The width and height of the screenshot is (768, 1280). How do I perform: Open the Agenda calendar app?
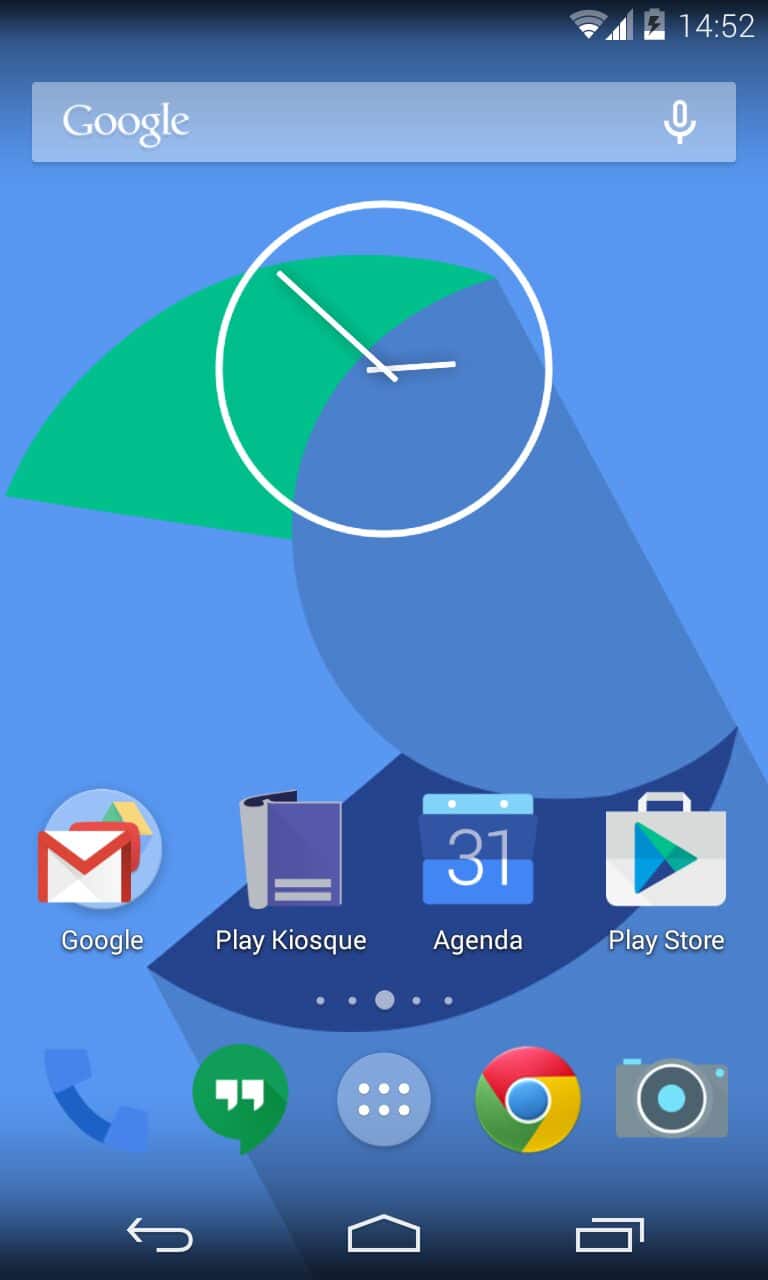pos(478,850)
